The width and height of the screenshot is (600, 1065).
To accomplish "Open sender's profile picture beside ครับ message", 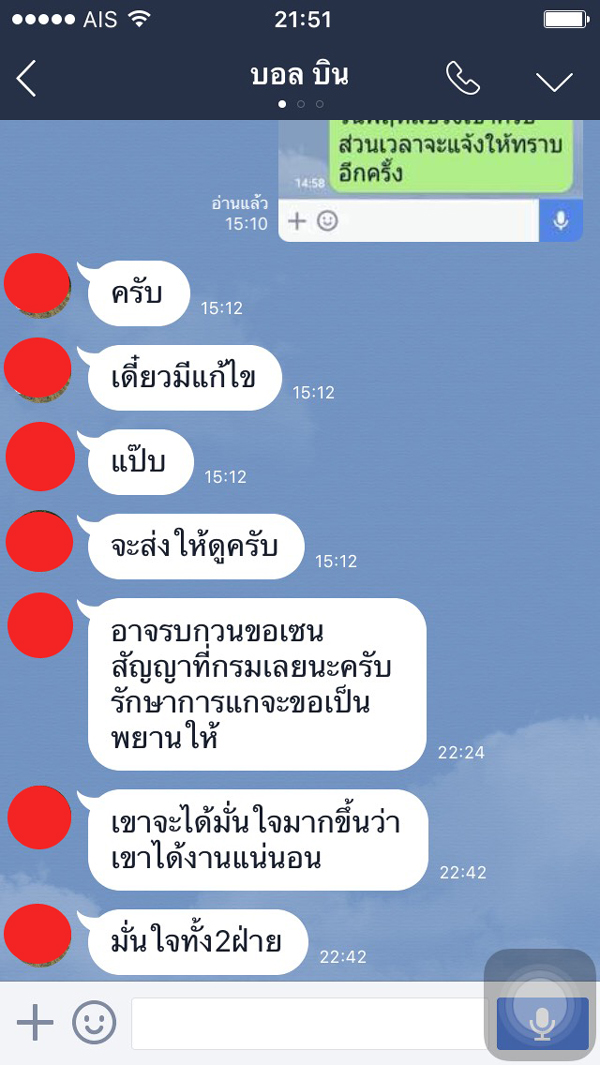I will pyautogui.click(x=38, y=287).
